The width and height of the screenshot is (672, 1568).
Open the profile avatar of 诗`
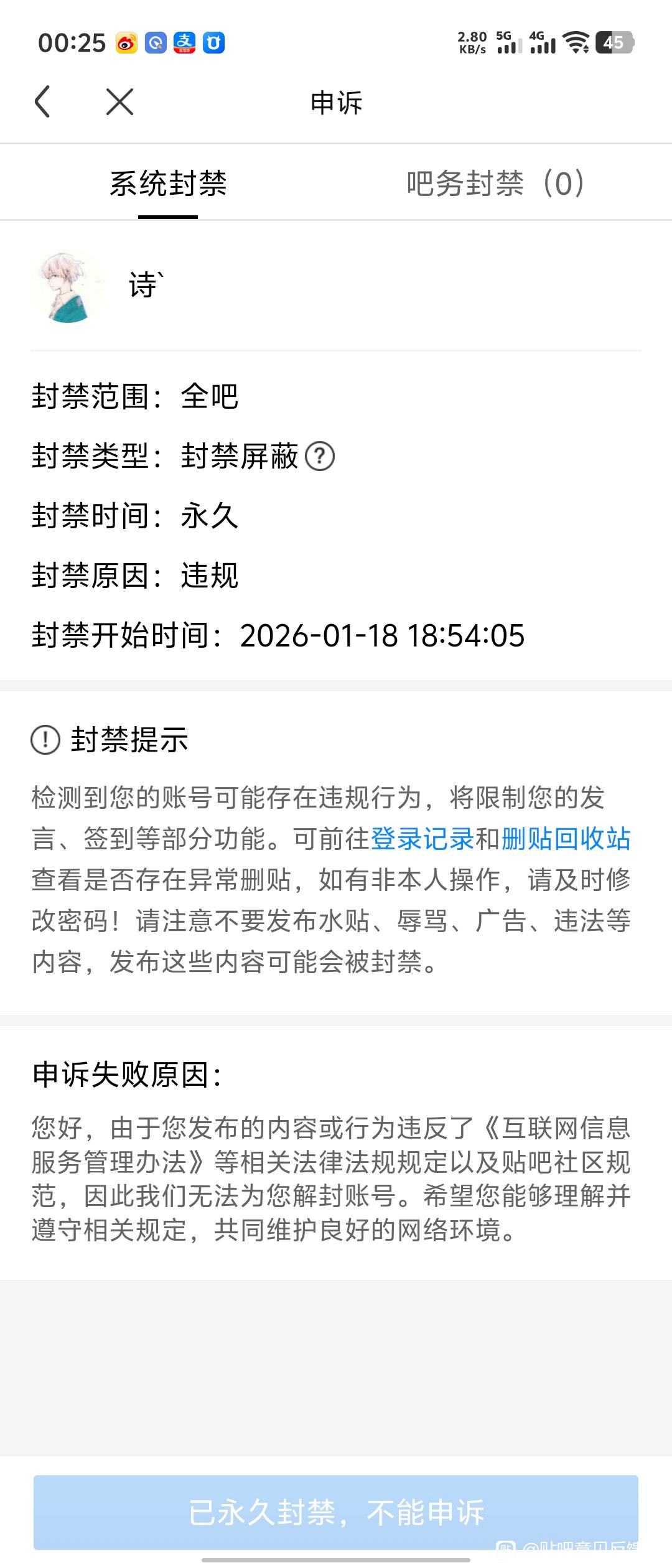(x=68, y=286)
